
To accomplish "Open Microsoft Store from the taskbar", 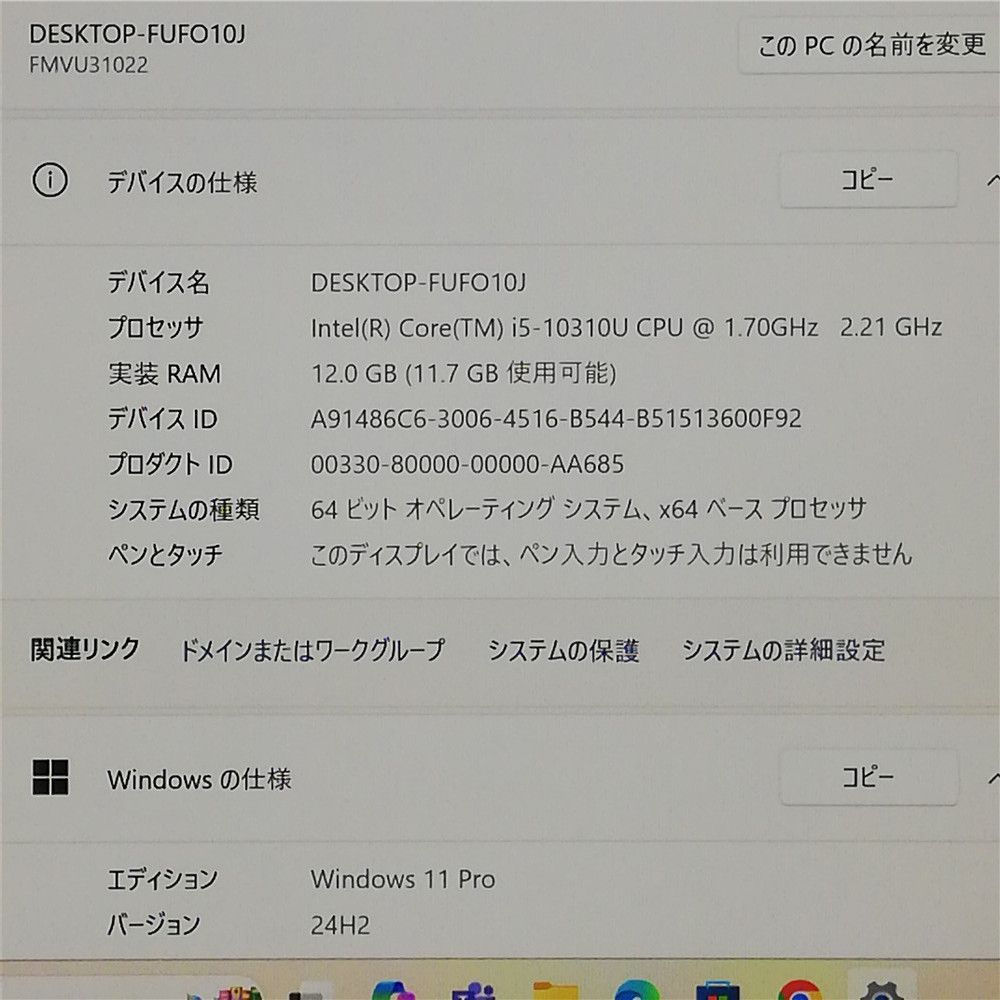I will tap(716, 990).
